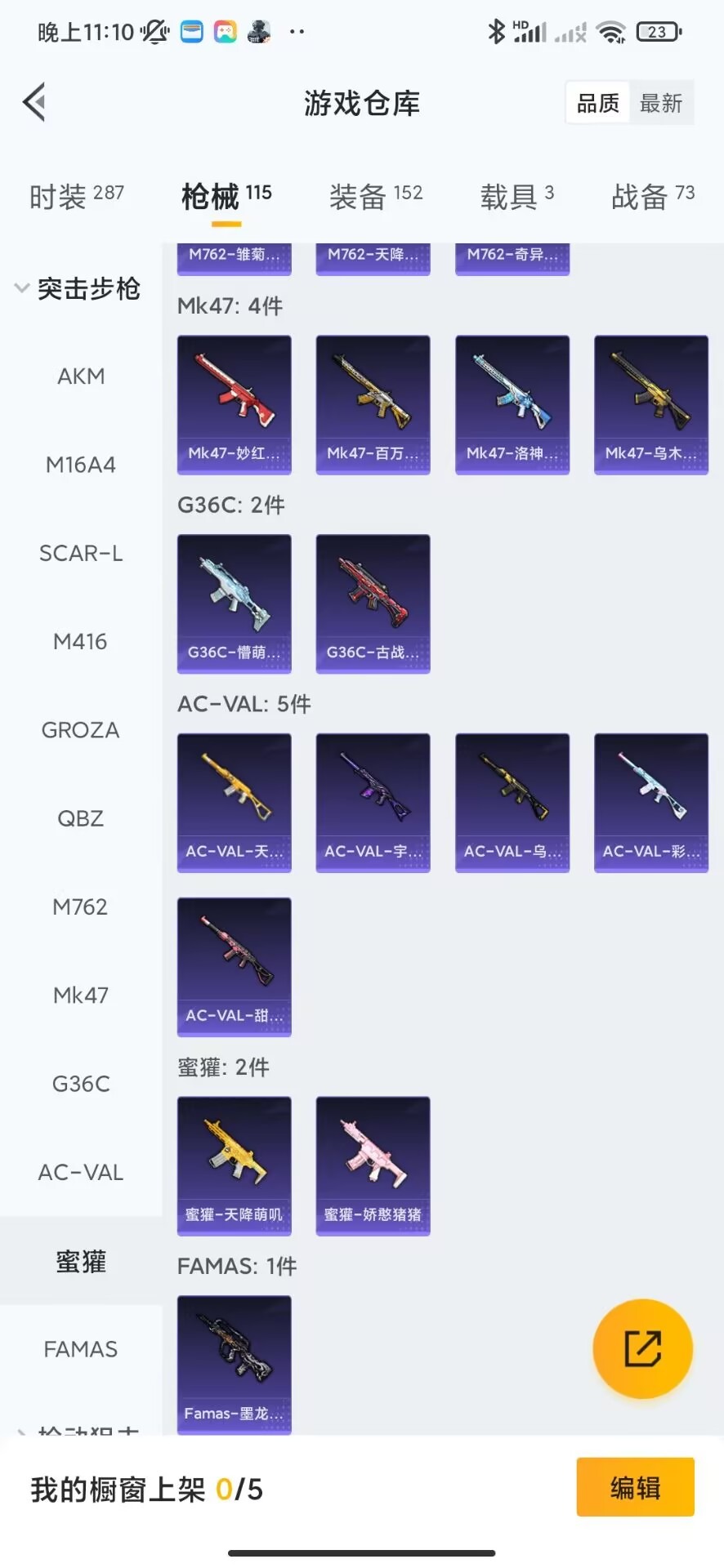Select AKM in the sidebar
The height and width of the screenshot is (1568, 724).
81,376
